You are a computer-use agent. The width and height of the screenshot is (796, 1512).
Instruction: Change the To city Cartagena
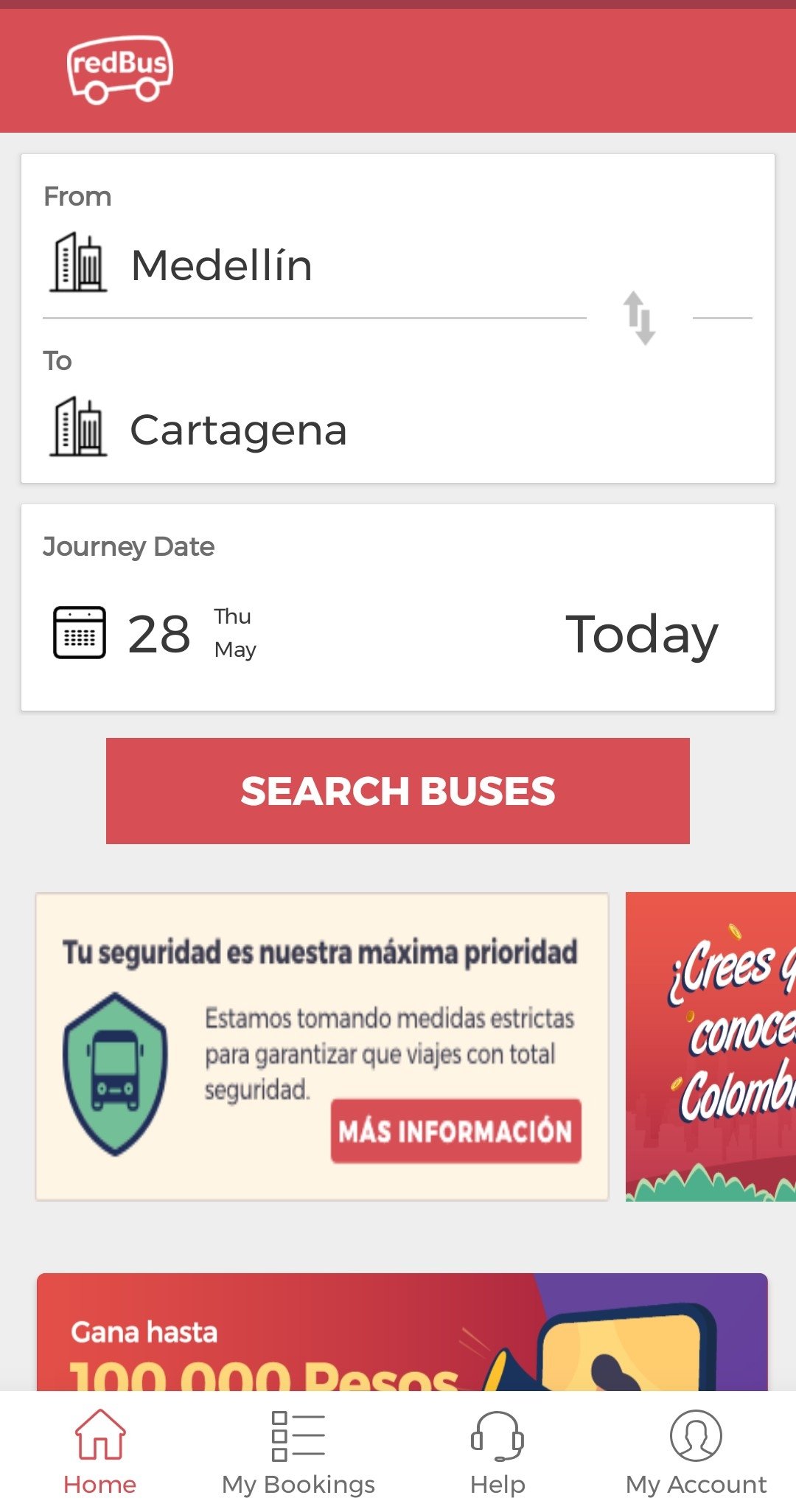click(238, 430)
